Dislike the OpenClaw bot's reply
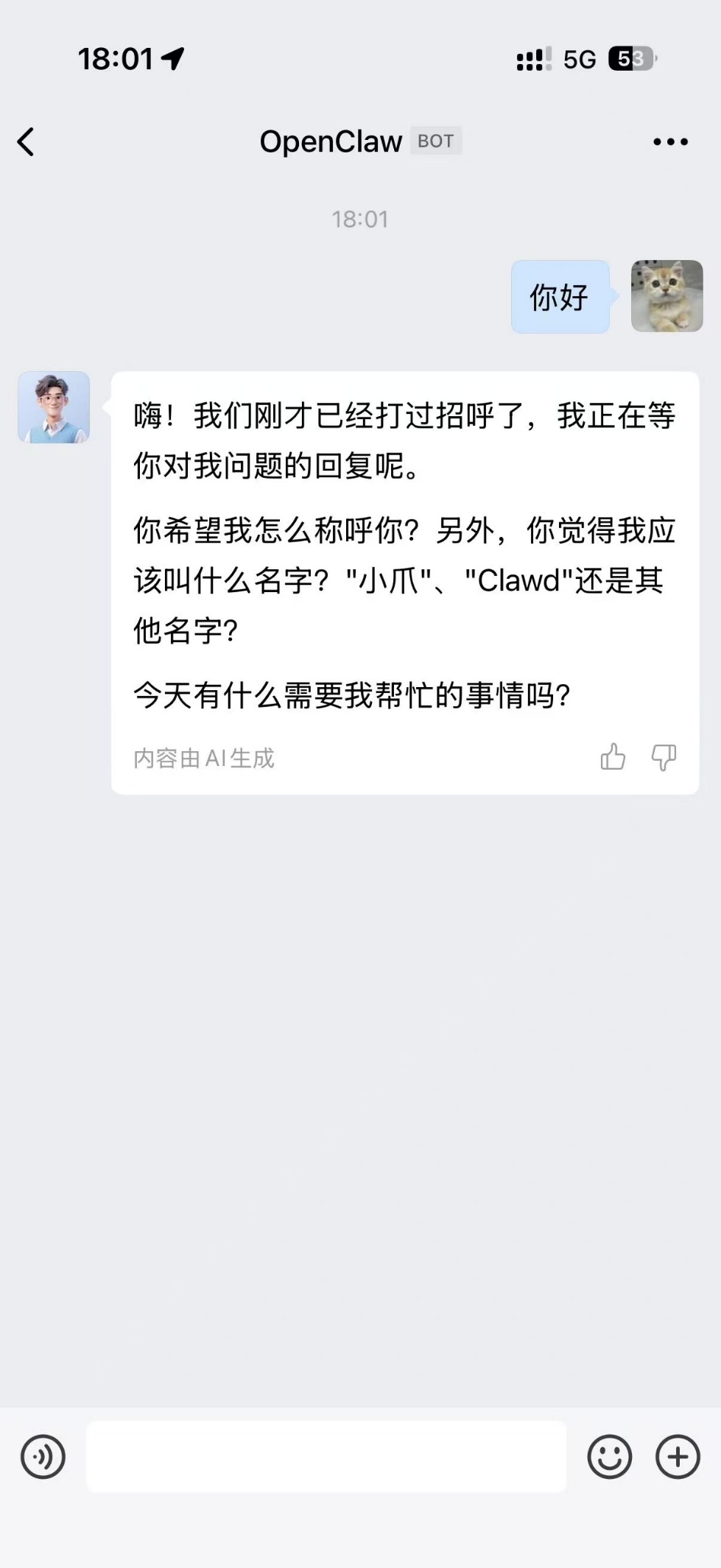 664,756
